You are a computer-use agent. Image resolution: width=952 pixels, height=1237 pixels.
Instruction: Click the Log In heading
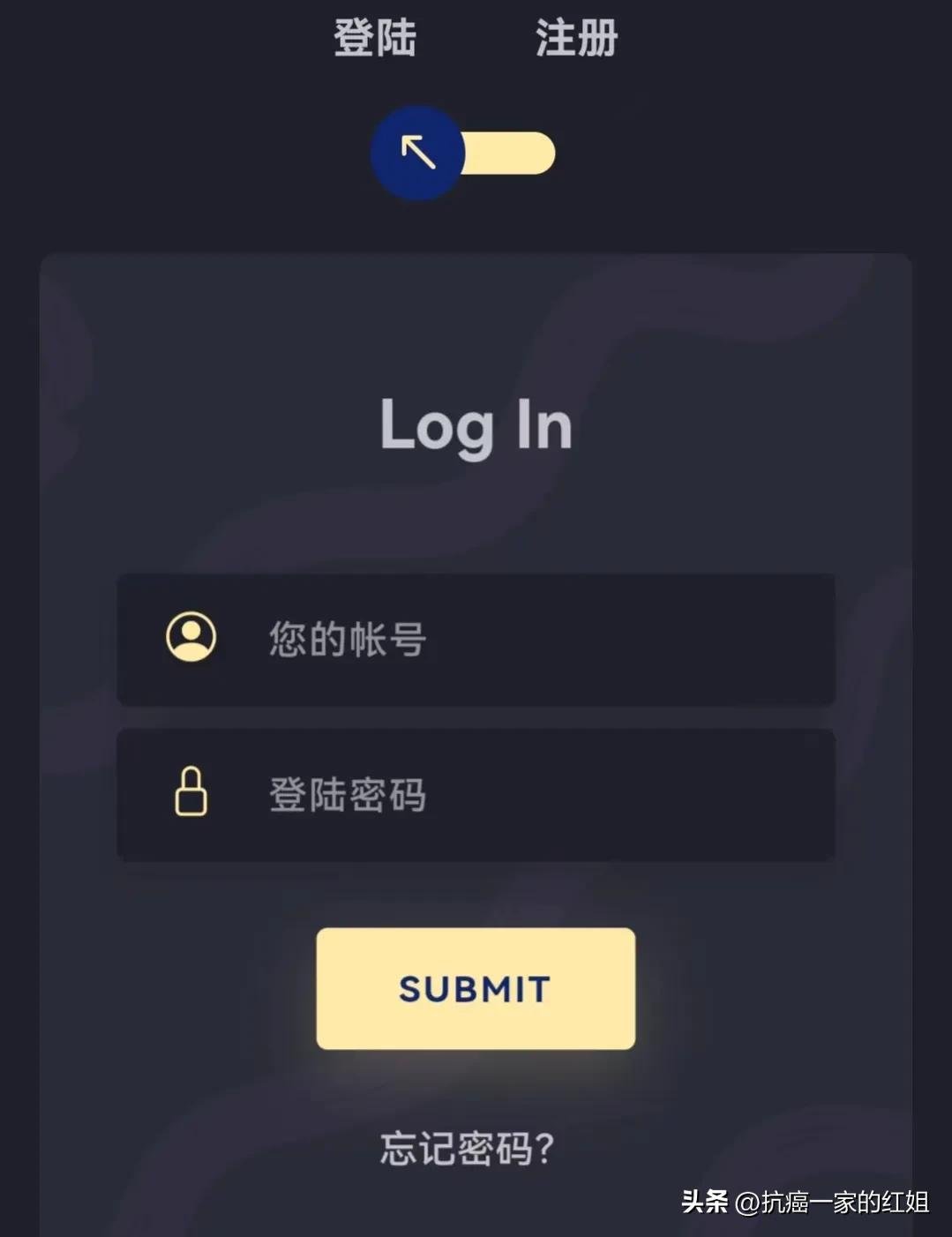click(x=476, y=427)
